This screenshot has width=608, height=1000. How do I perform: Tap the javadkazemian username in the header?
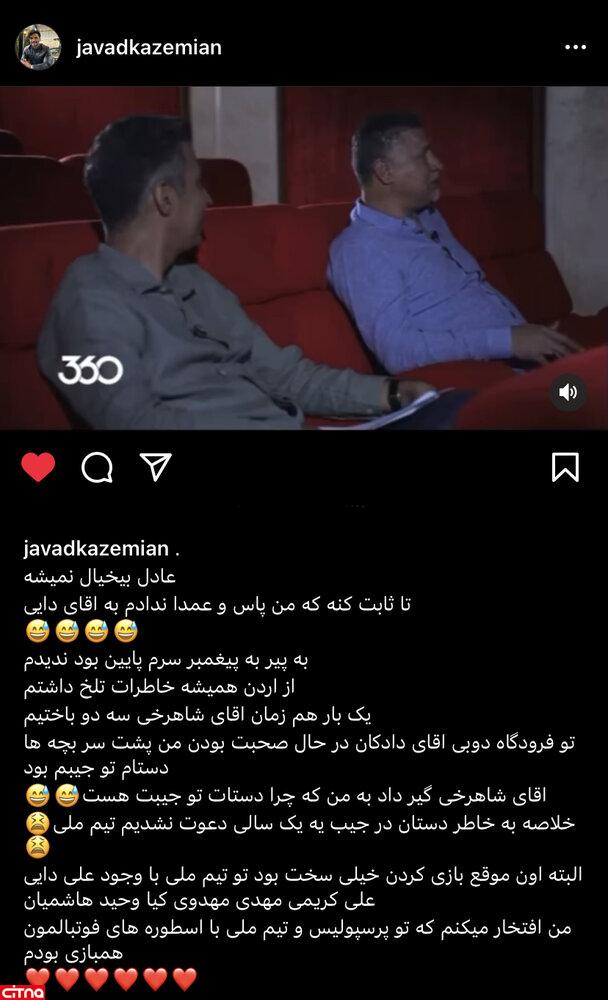pos(148,48)
